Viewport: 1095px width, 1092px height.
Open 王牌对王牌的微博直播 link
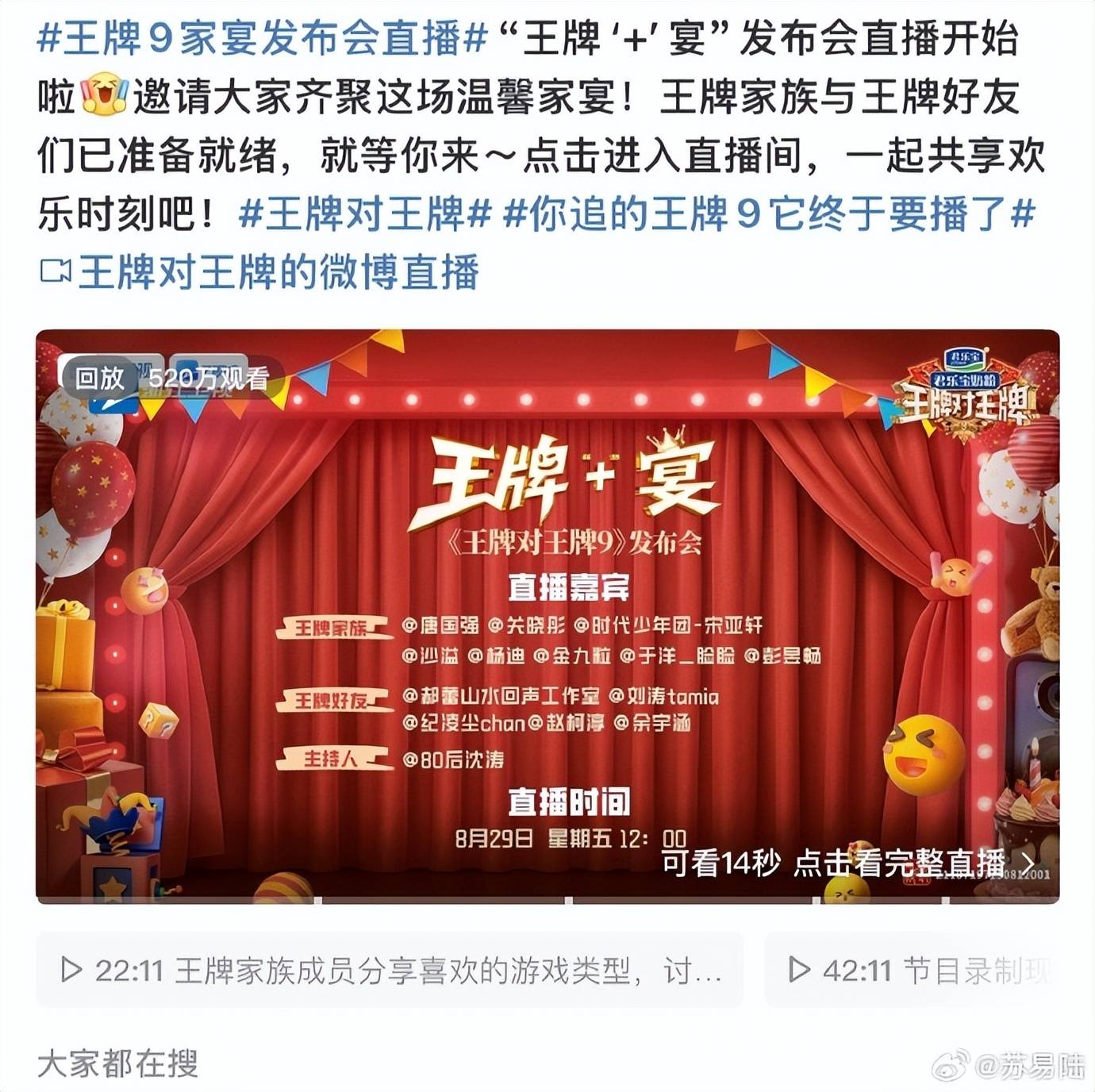point(278,272)
